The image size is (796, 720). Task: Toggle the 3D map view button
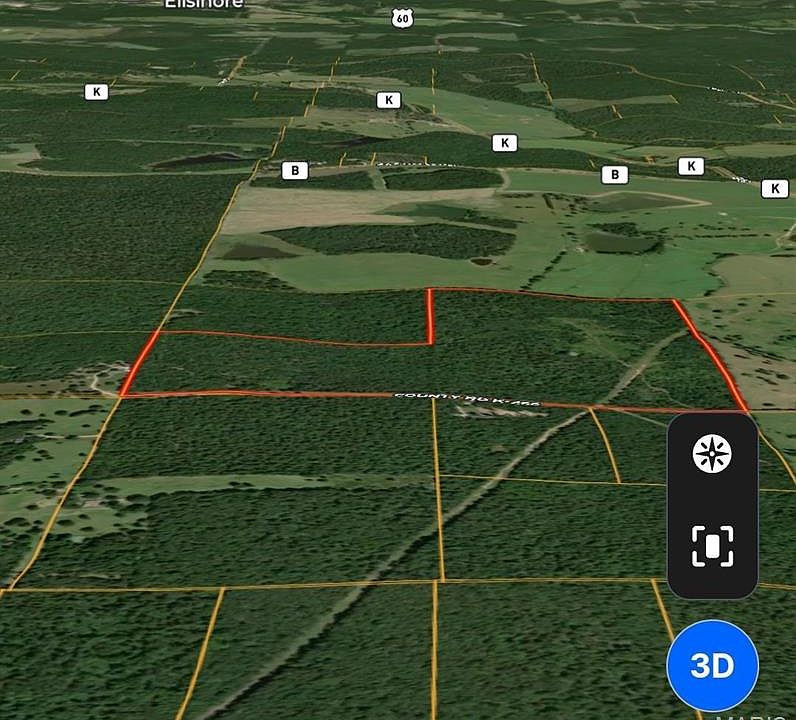click(x=712, y=666)
